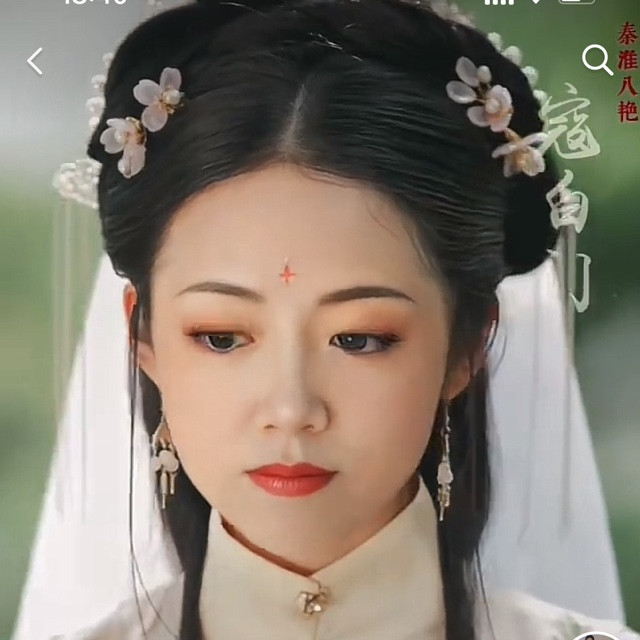Open search with the magnifier icon

point(597,60)
